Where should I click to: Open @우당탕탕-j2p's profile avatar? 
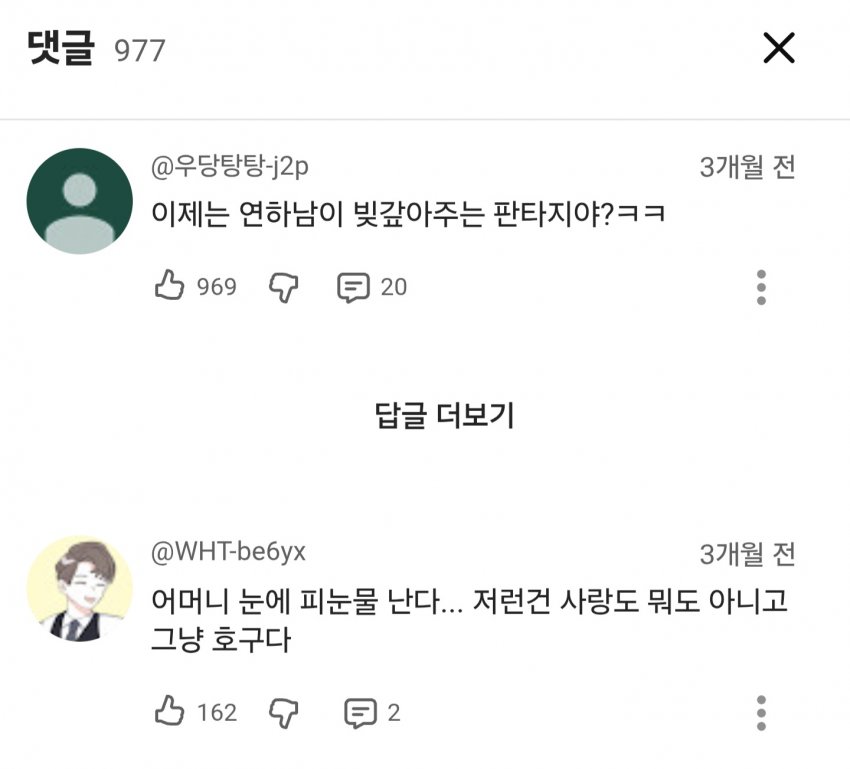pyautogui.click(x=79, y=201)
